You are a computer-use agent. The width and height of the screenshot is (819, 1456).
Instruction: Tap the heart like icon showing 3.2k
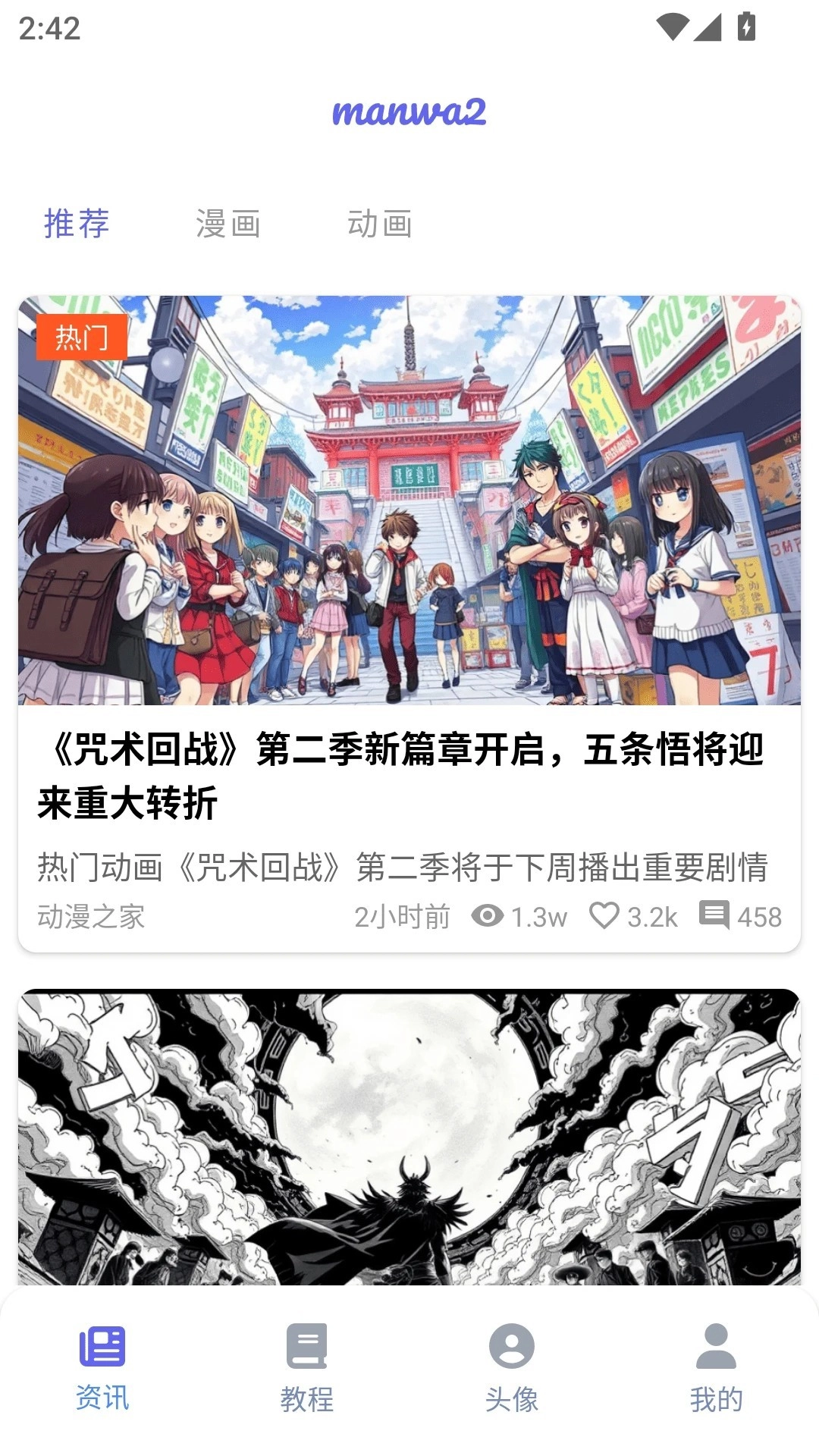pyautogui.click(x=603, y=917)
